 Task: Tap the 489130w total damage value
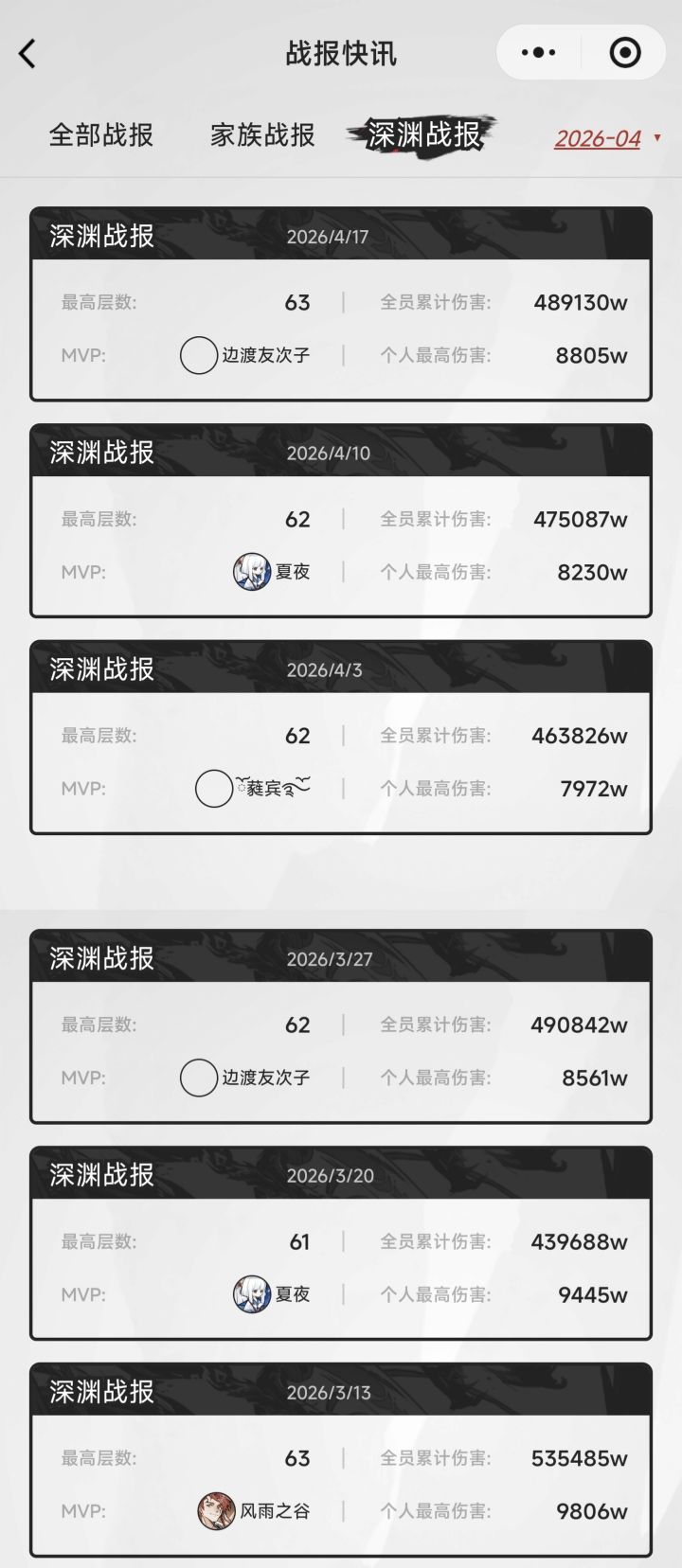point(579,300)
